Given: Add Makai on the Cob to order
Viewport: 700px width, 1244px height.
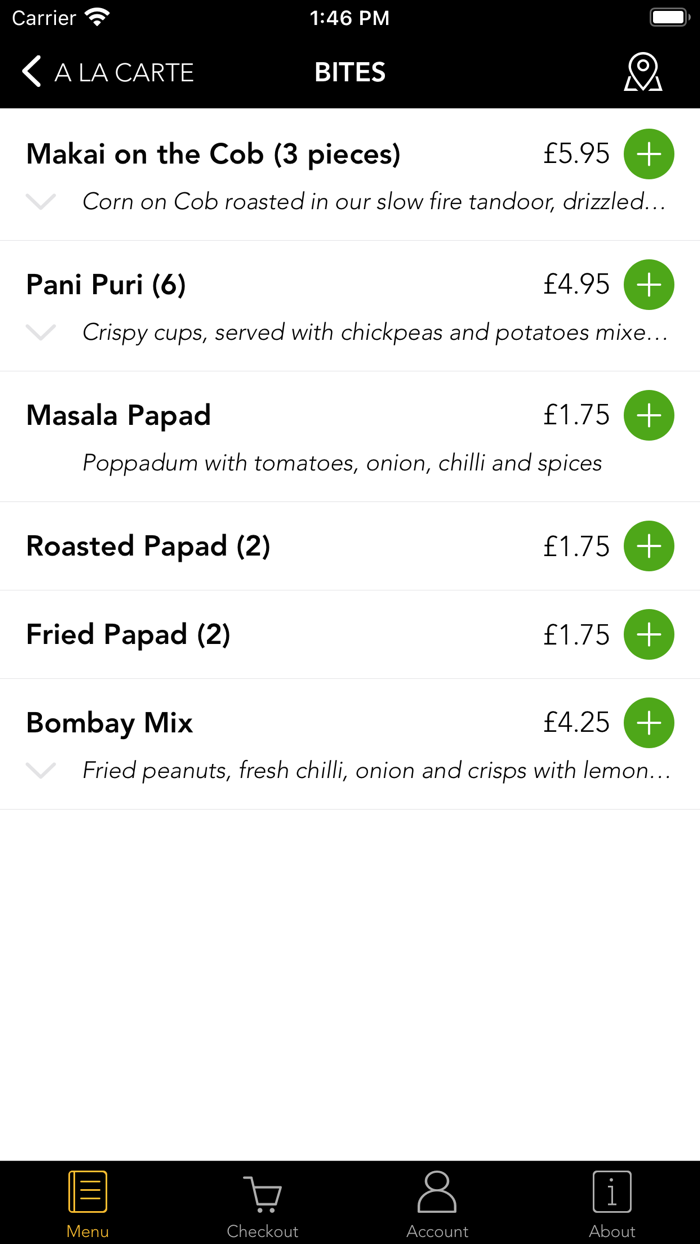Looking at the screenshot, I should pos(649,154).
